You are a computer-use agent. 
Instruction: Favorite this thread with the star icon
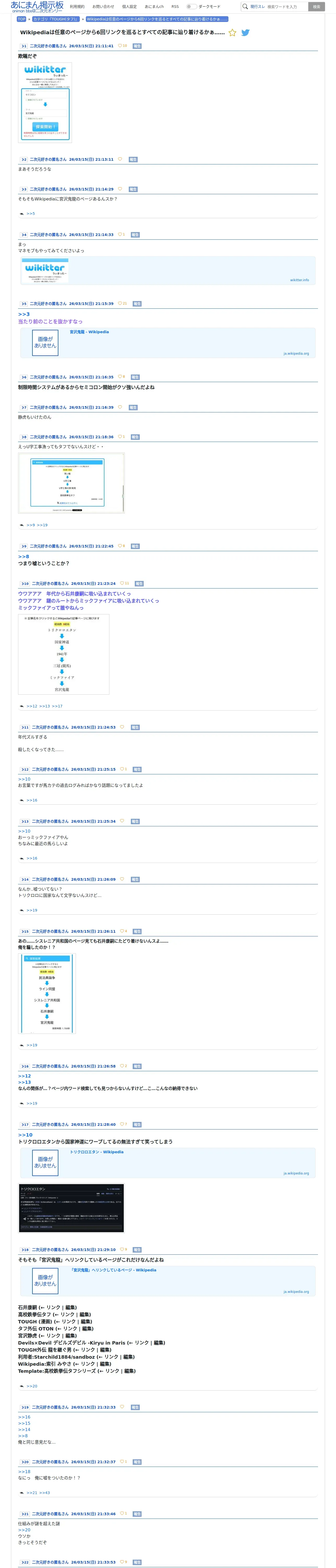click(x=232, y=33)
